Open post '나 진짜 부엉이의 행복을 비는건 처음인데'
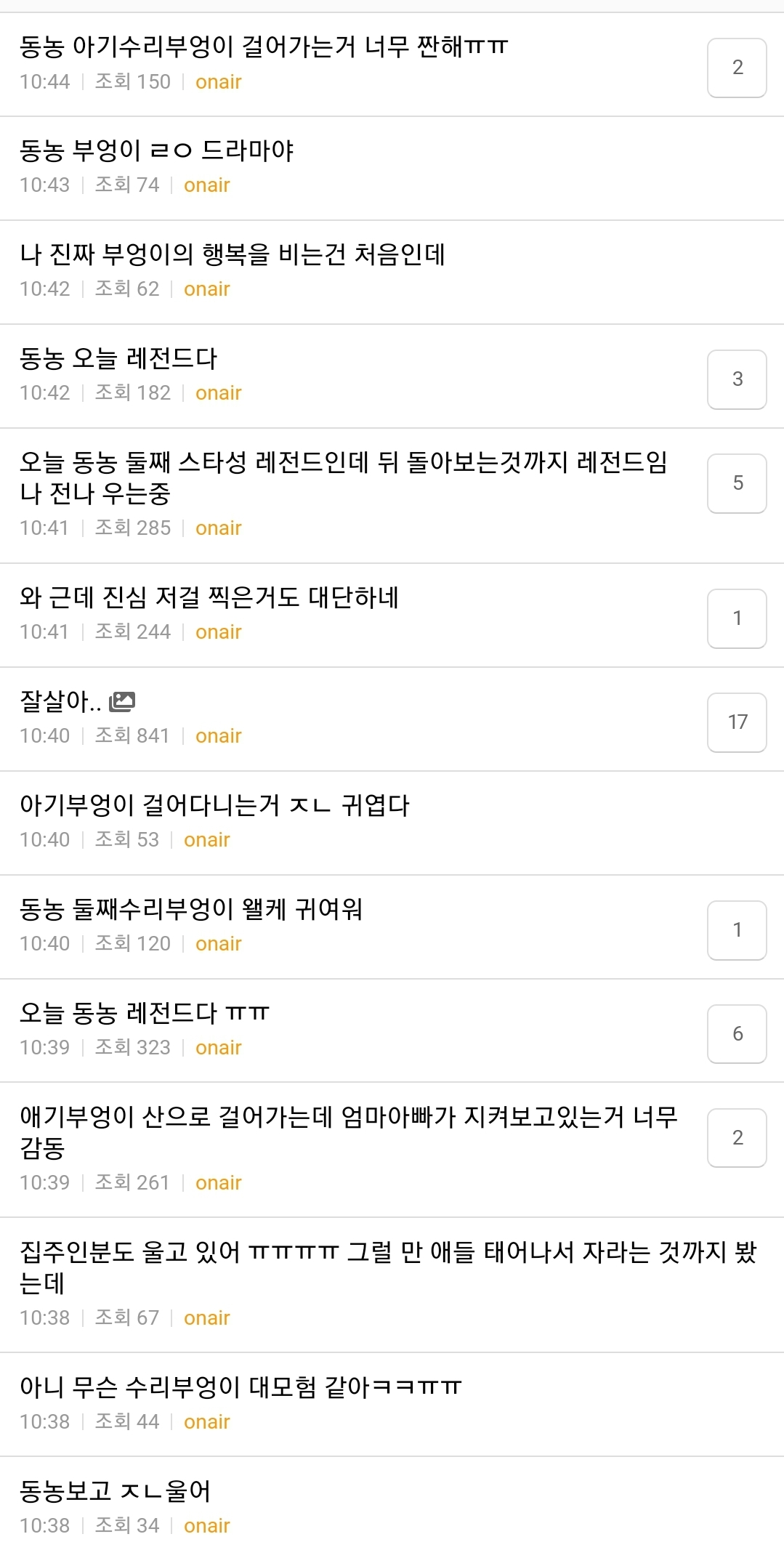784x1558 pixels. point(233,255)
